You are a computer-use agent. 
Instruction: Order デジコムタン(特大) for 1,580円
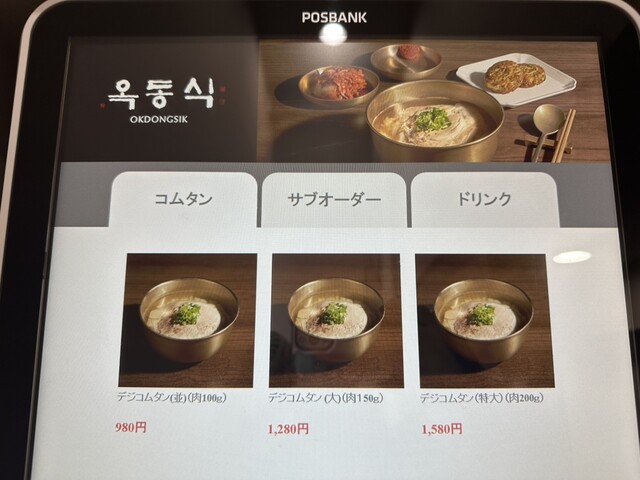483,321
